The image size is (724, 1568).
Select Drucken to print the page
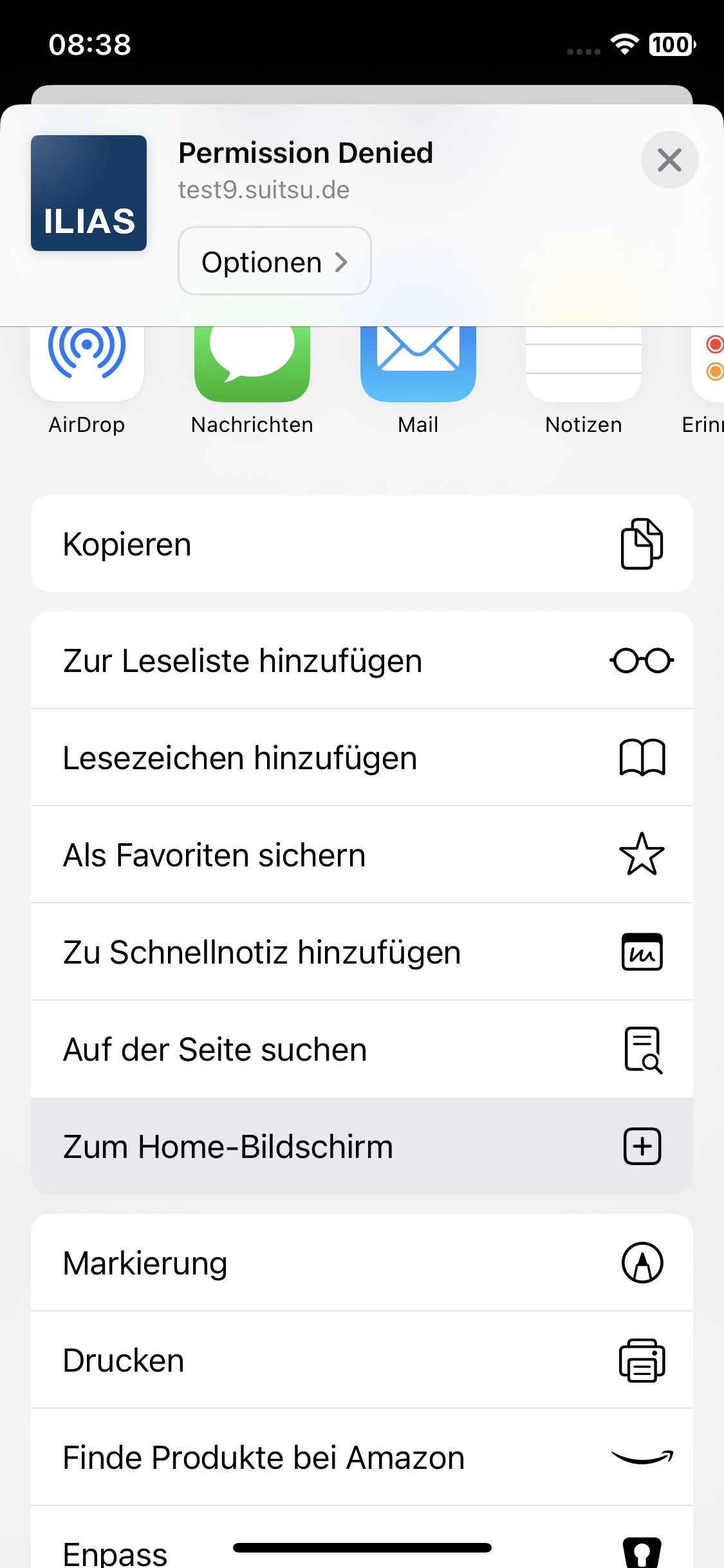pyautogui.click(x=362, y=1360)
